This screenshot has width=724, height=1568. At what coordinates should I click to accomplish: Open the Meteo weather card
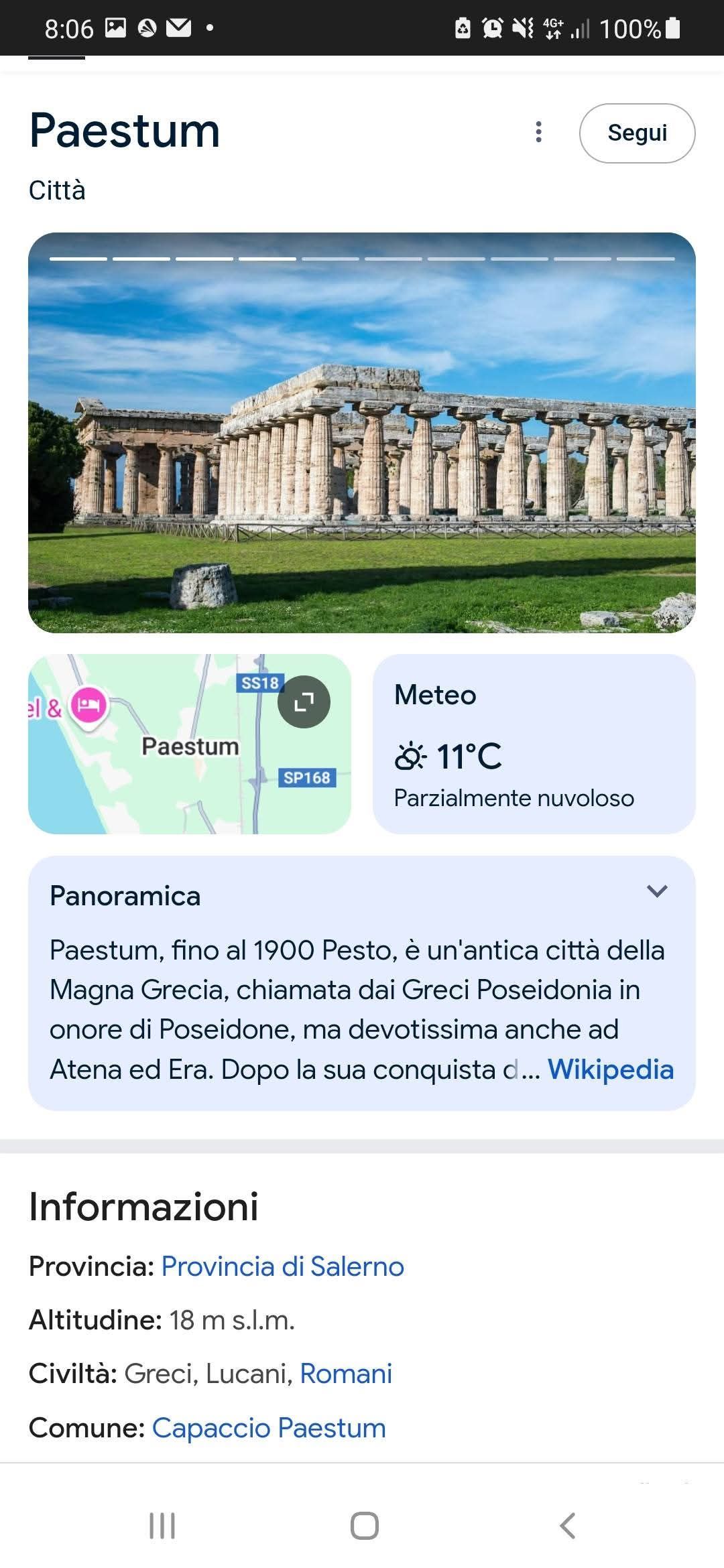click(534, 744)
